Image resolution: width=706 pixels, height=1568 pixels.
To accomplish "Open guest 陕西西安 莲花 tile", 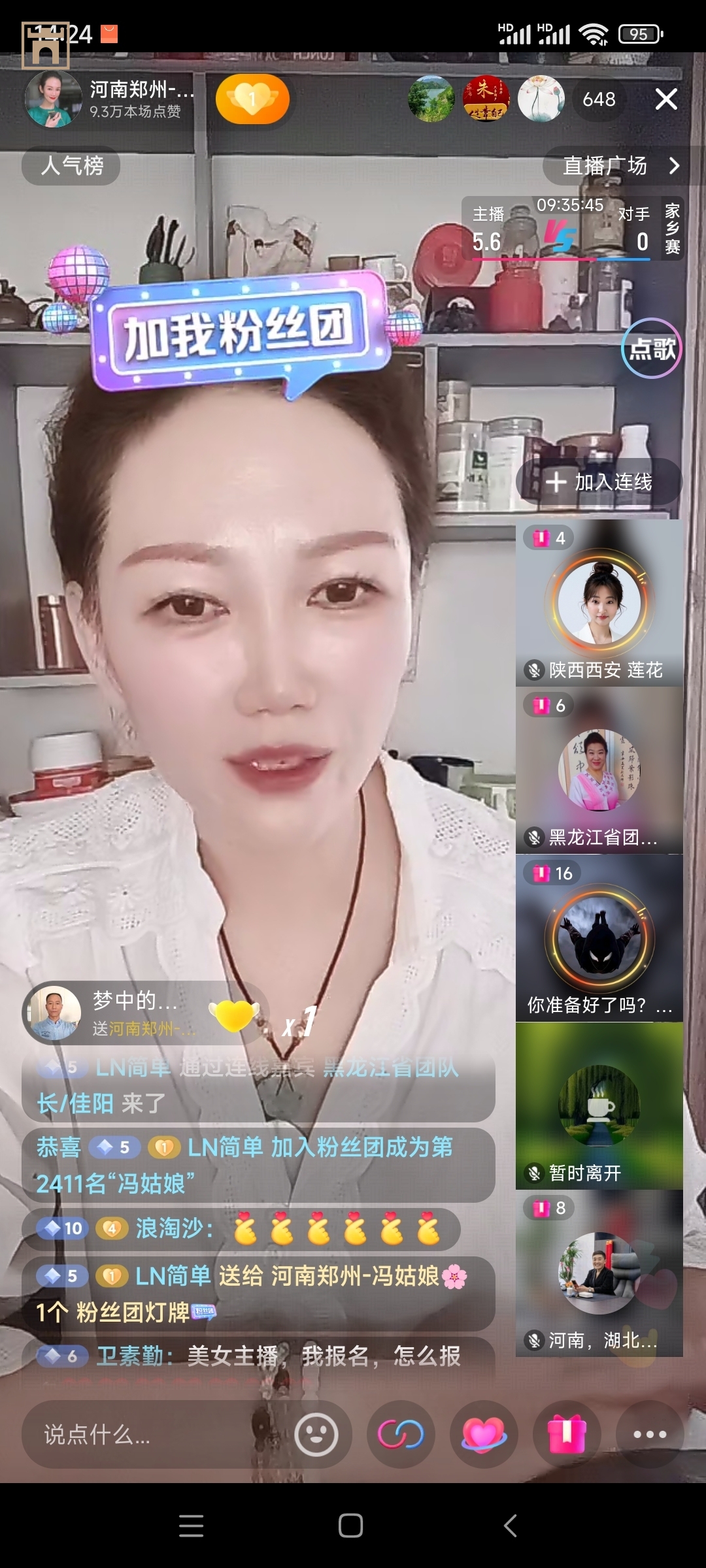I will click(599, 602).
